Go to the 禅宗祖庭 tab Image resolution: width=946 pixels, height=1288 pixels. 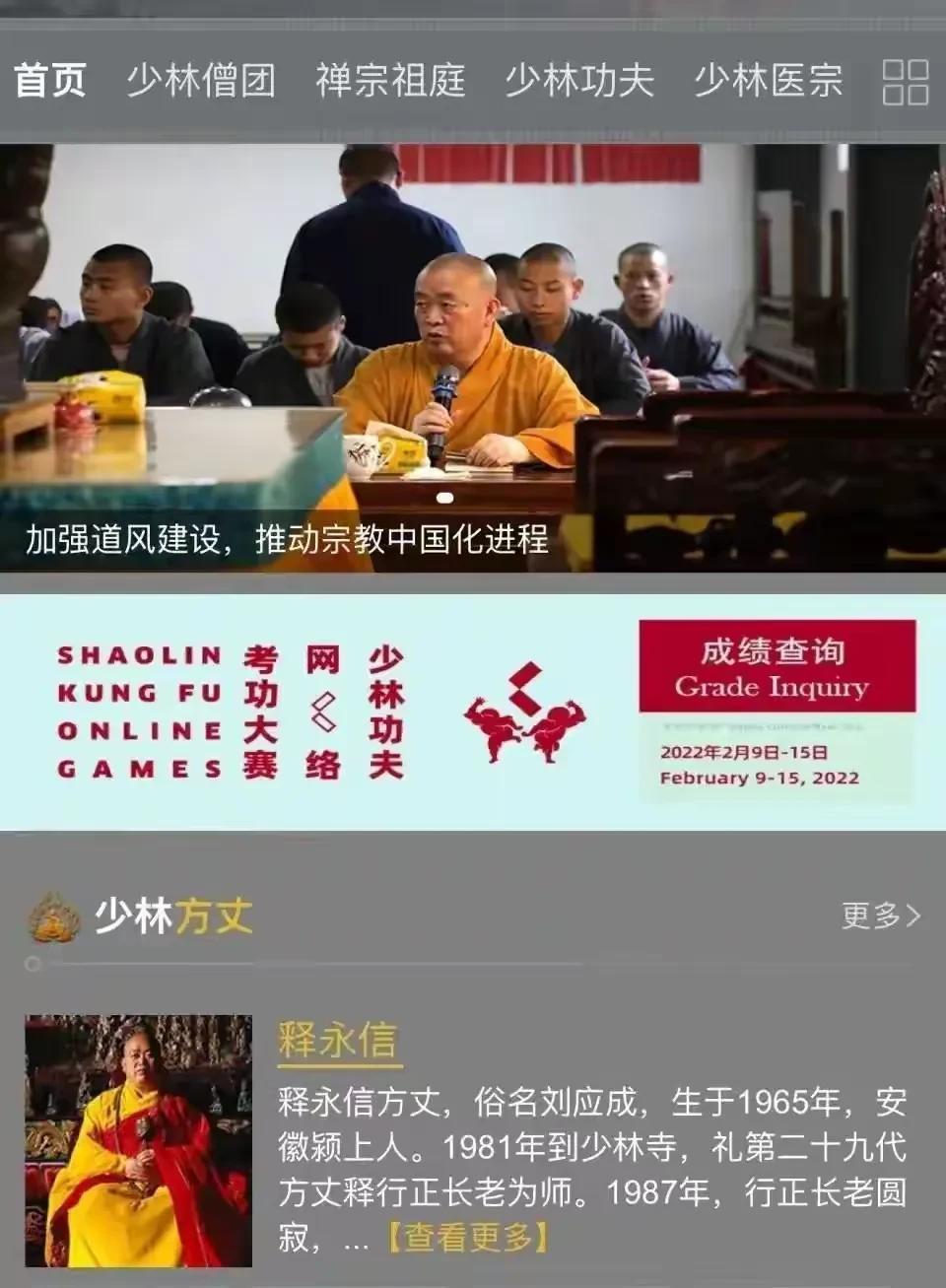click(x=390, y=80)
